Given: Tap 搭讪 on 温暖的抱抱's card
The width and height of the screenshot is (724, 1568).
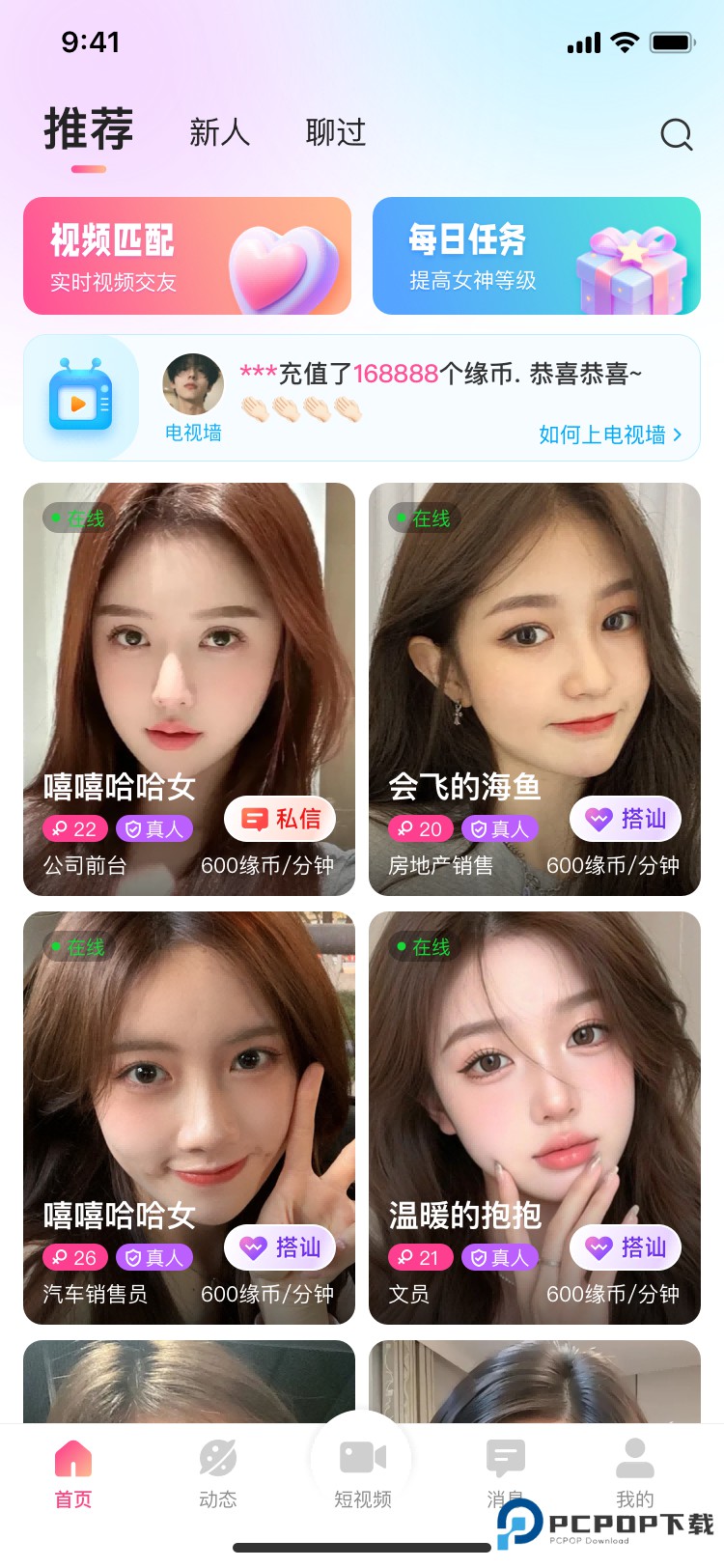Looking at the screenshot, I should point(626,1247).
